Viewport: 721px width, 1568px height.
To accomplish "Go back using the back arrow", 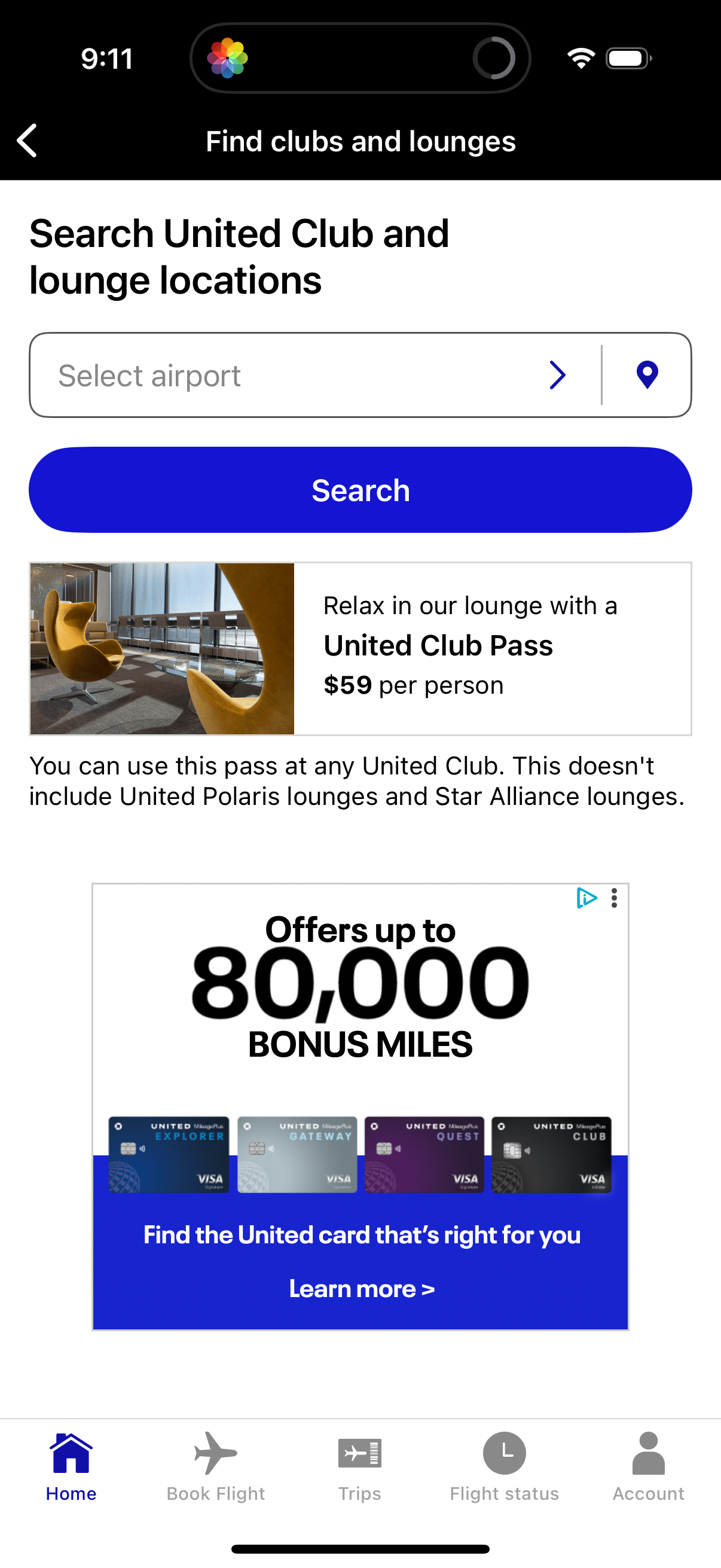I will click(x=27, y=140).
